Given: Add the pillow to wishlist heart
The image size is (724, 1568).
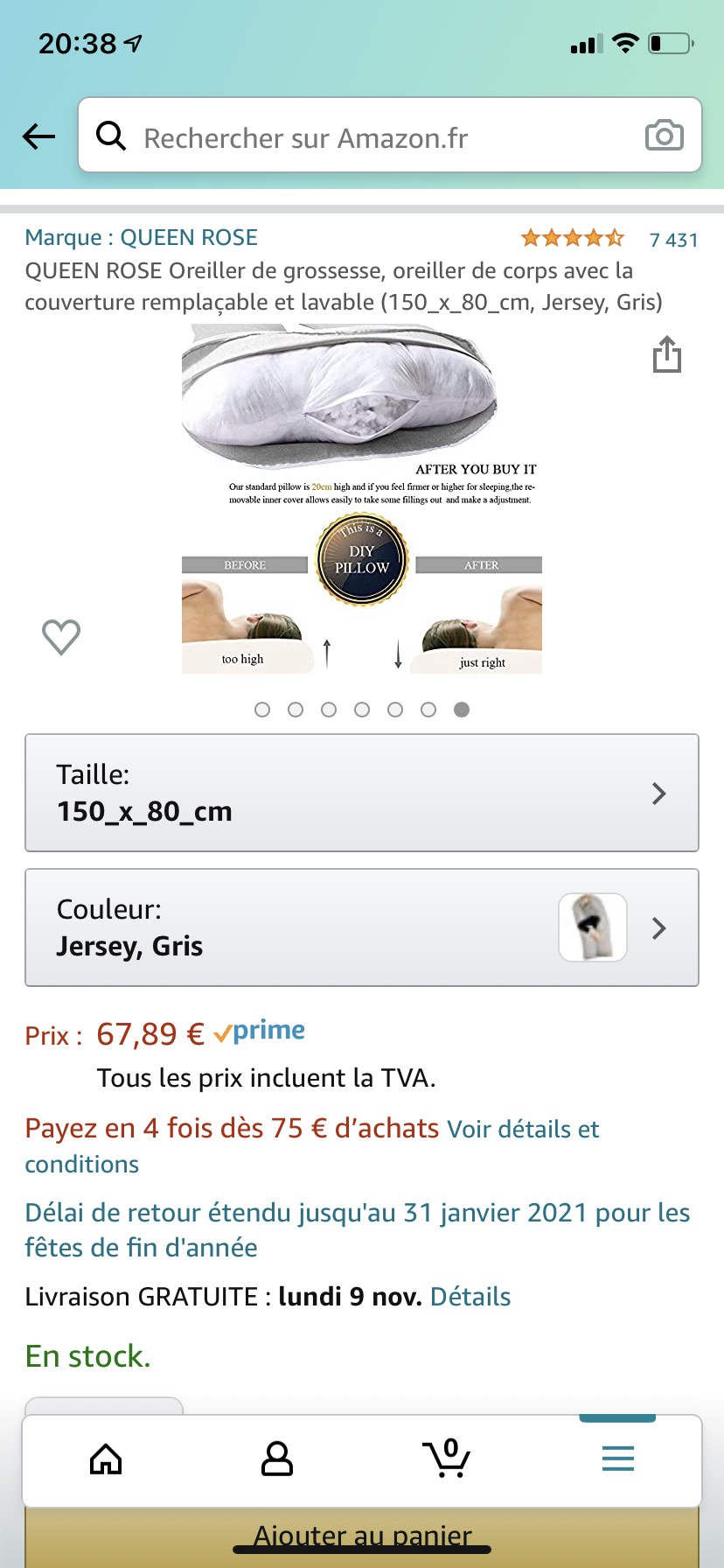Looking at the screenshot, I should click(x=61, y=636).
